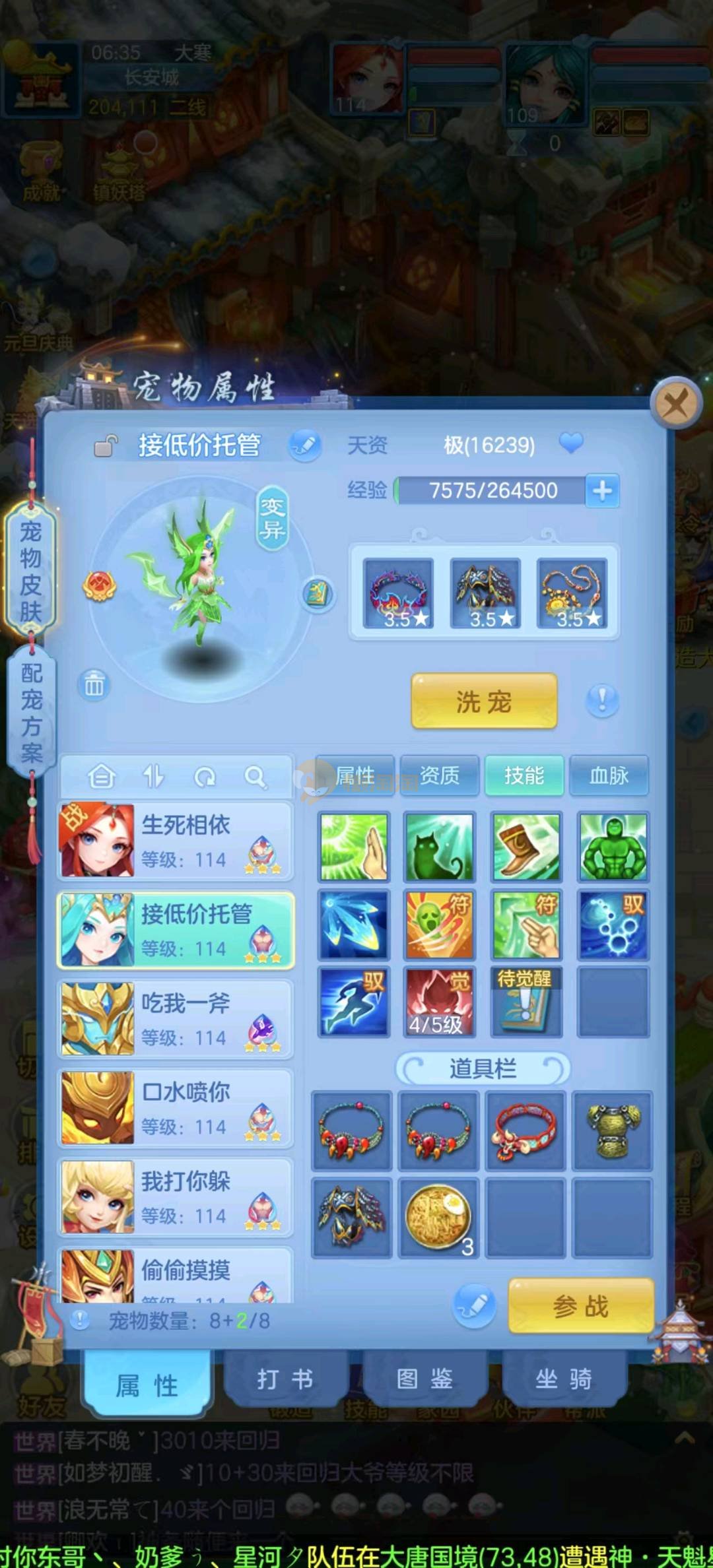This screenshot has width=713, height=1568.
Task: Toggle the pet lock icon
Action: pos(106,445)
